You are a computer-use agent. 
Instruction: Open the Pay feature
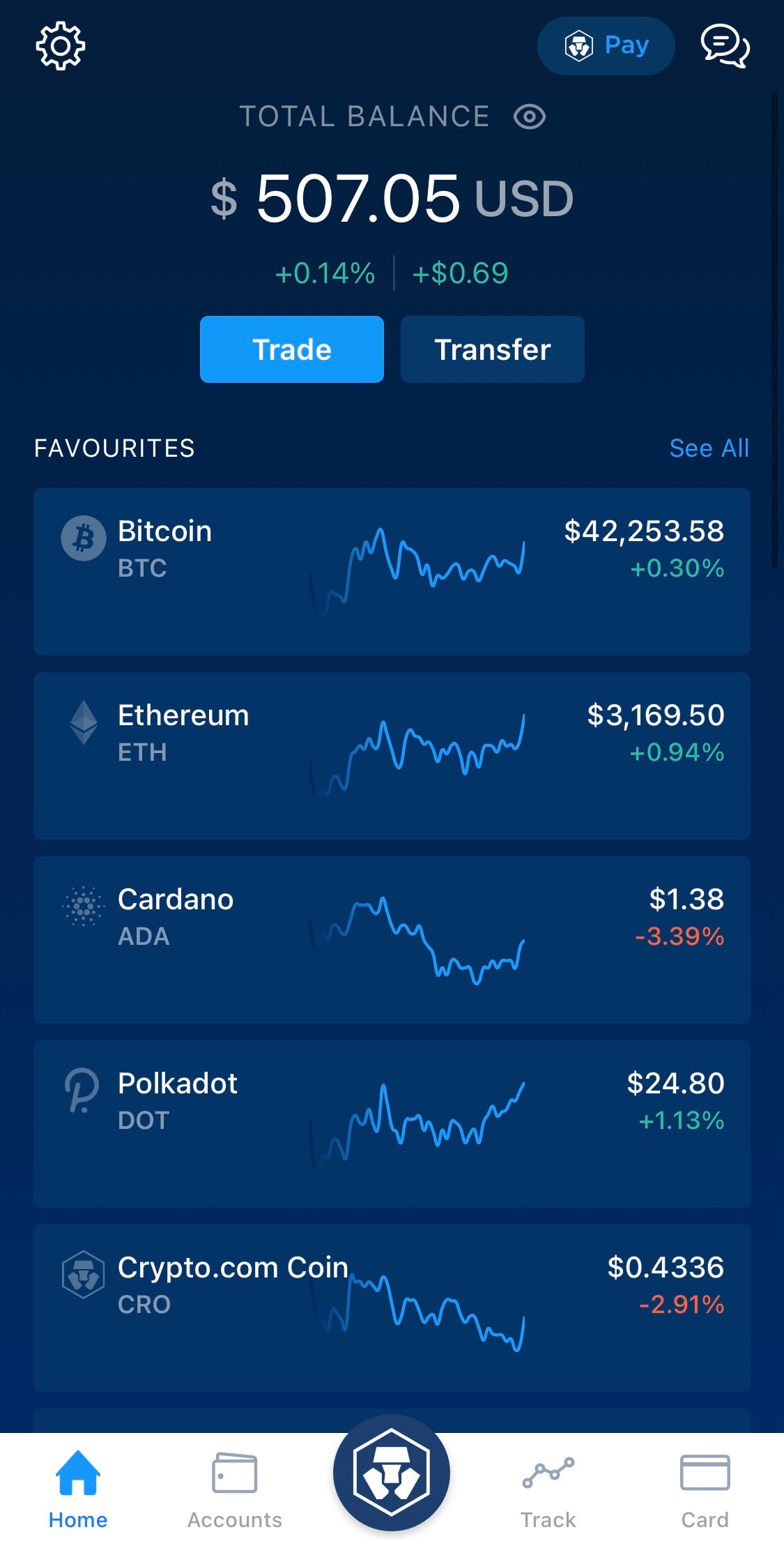pyautogui.click(x=606, y=45)
